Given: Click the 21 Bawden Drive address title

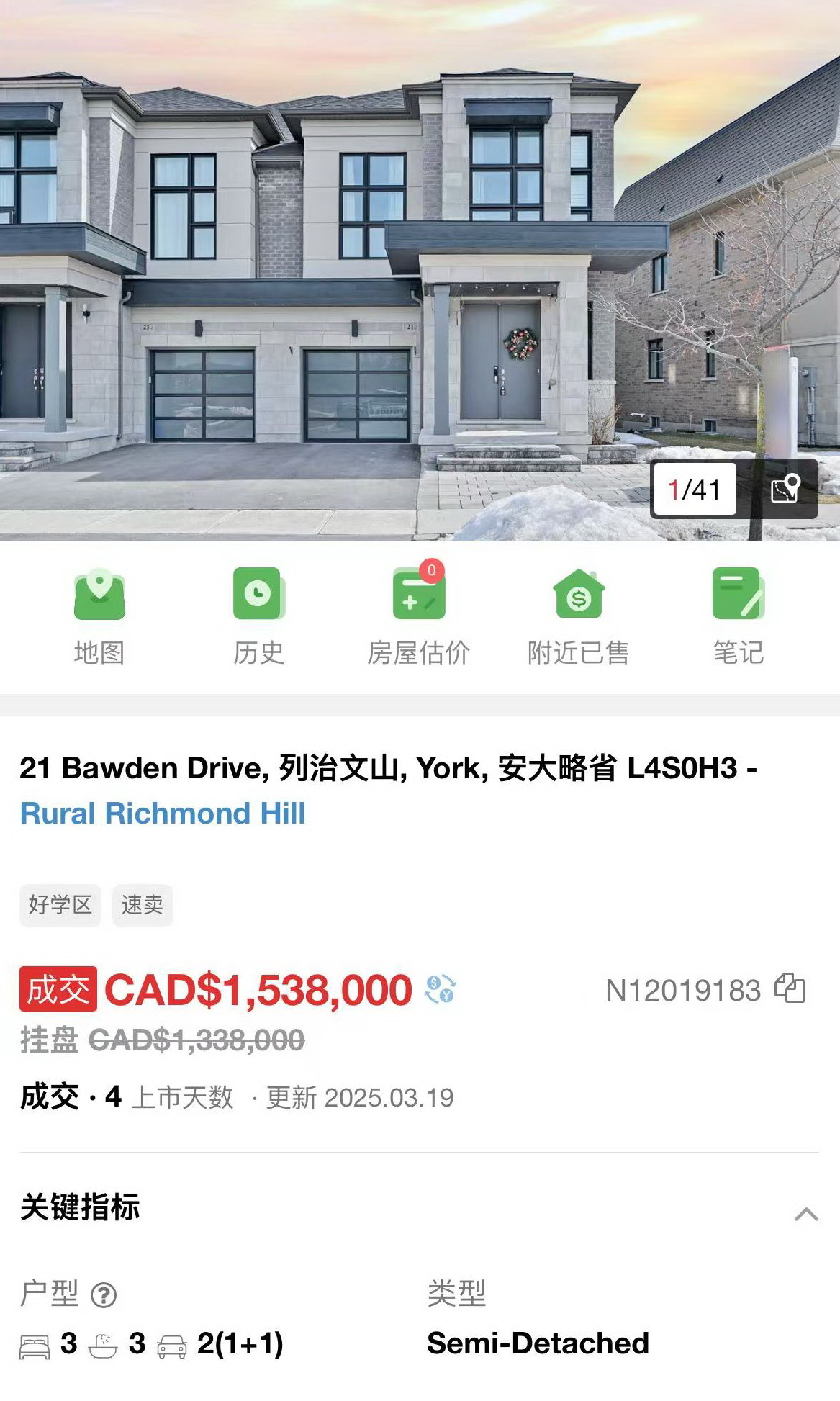Looking at the screenshot, I should 288,769.
